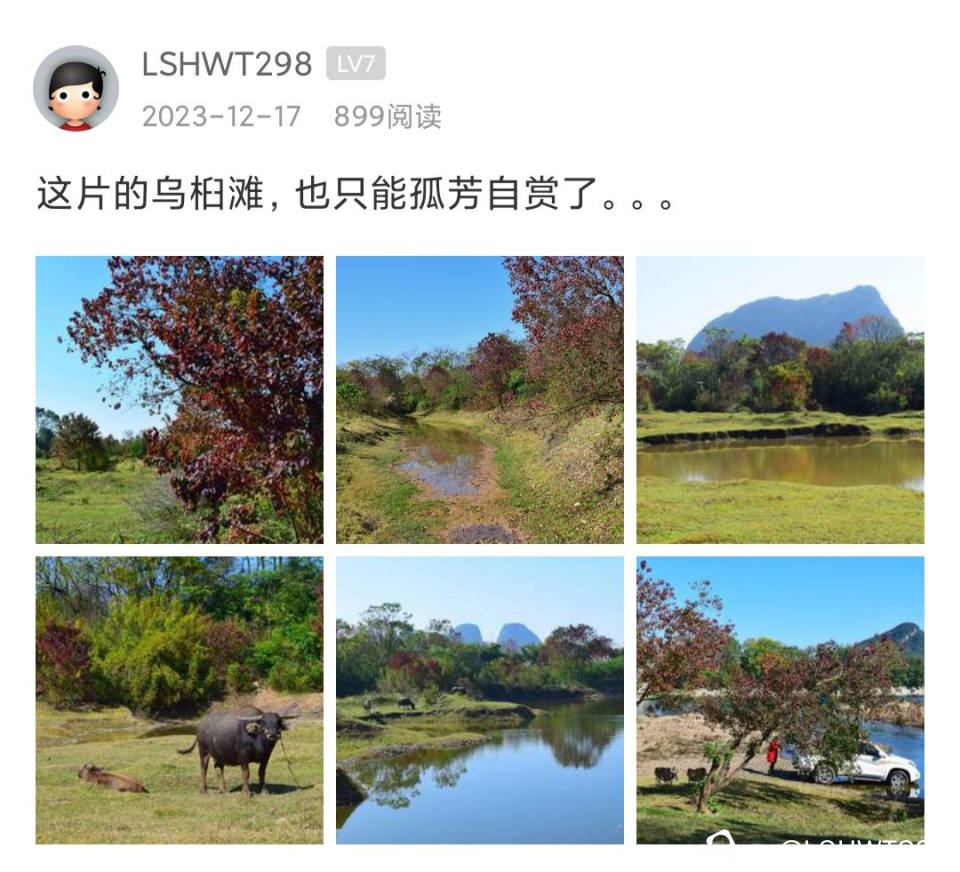This screenshot has height=872, width=960.
Task: Open the mountain and pond photo
Action: pyautogui.click(x=780, y=399)
